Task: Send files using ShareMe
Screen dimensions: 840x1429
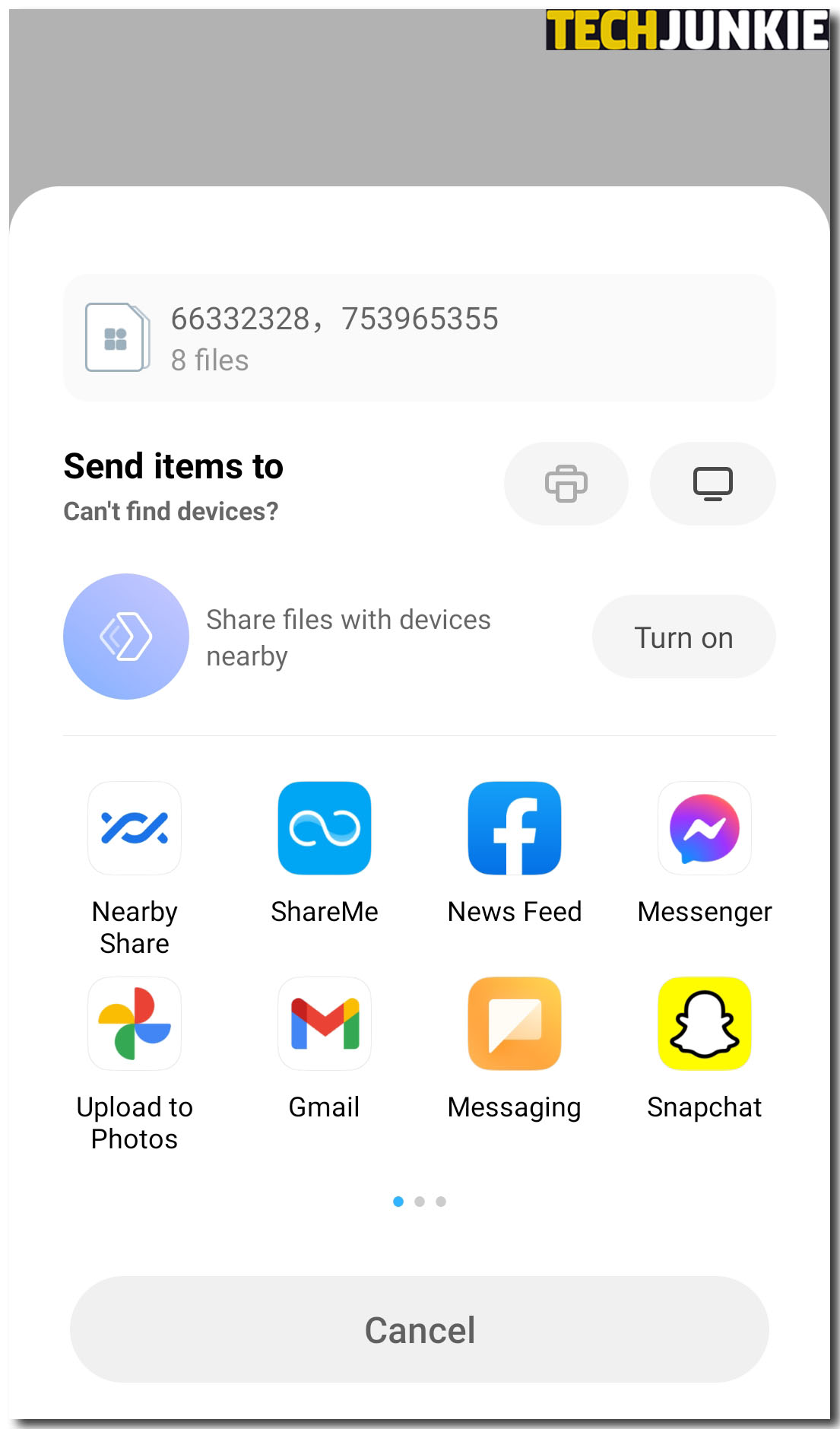Action: point(325,828)
